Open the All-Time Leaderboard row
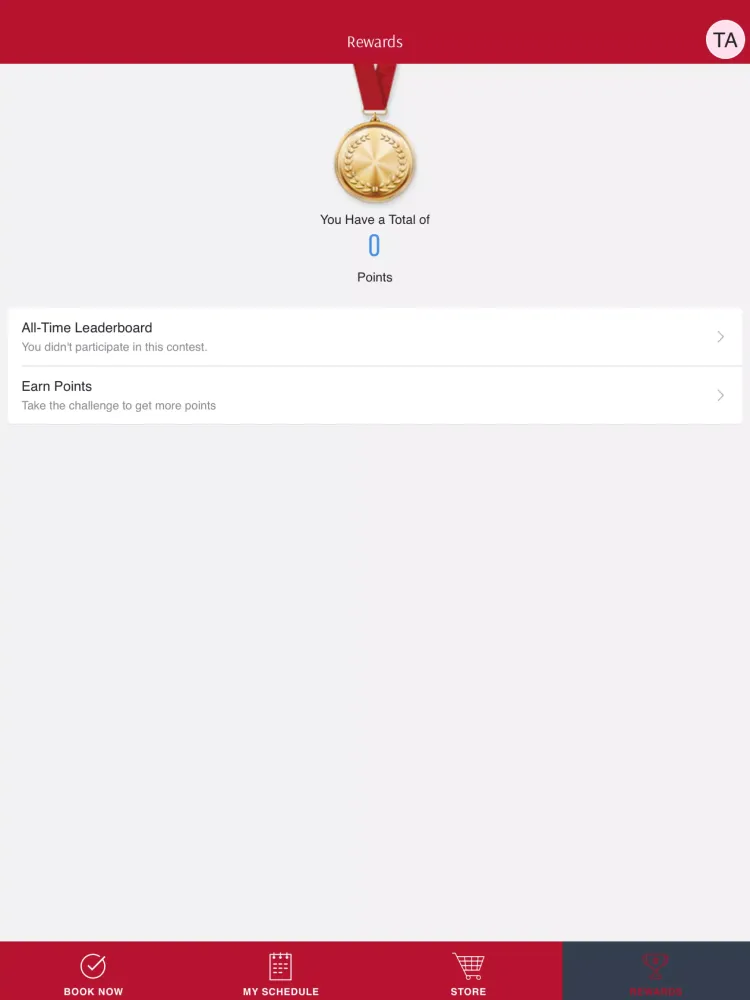Viewport: 750px width, 1000px height. coord(374,337)
